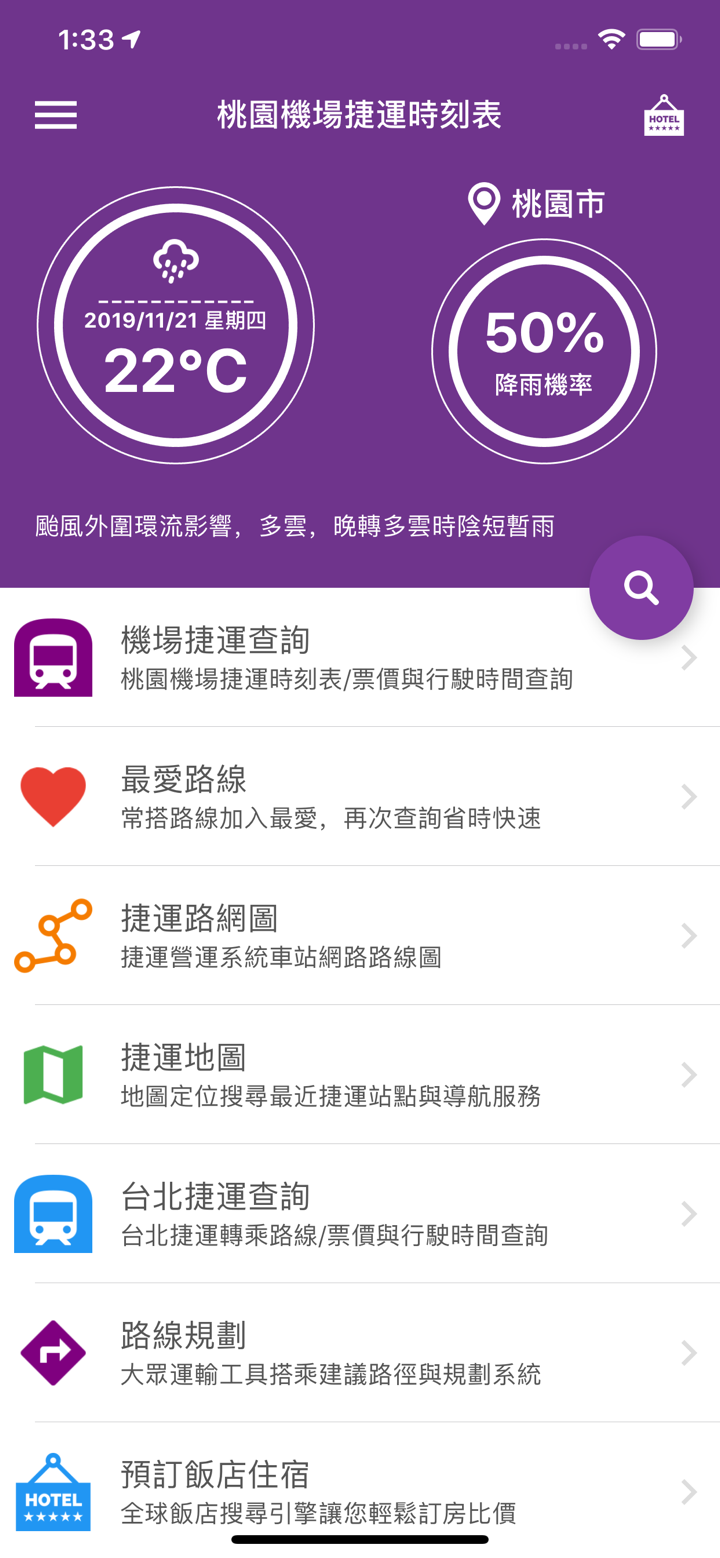
Task: Open the search with the magnifier button
Action: 641,588
